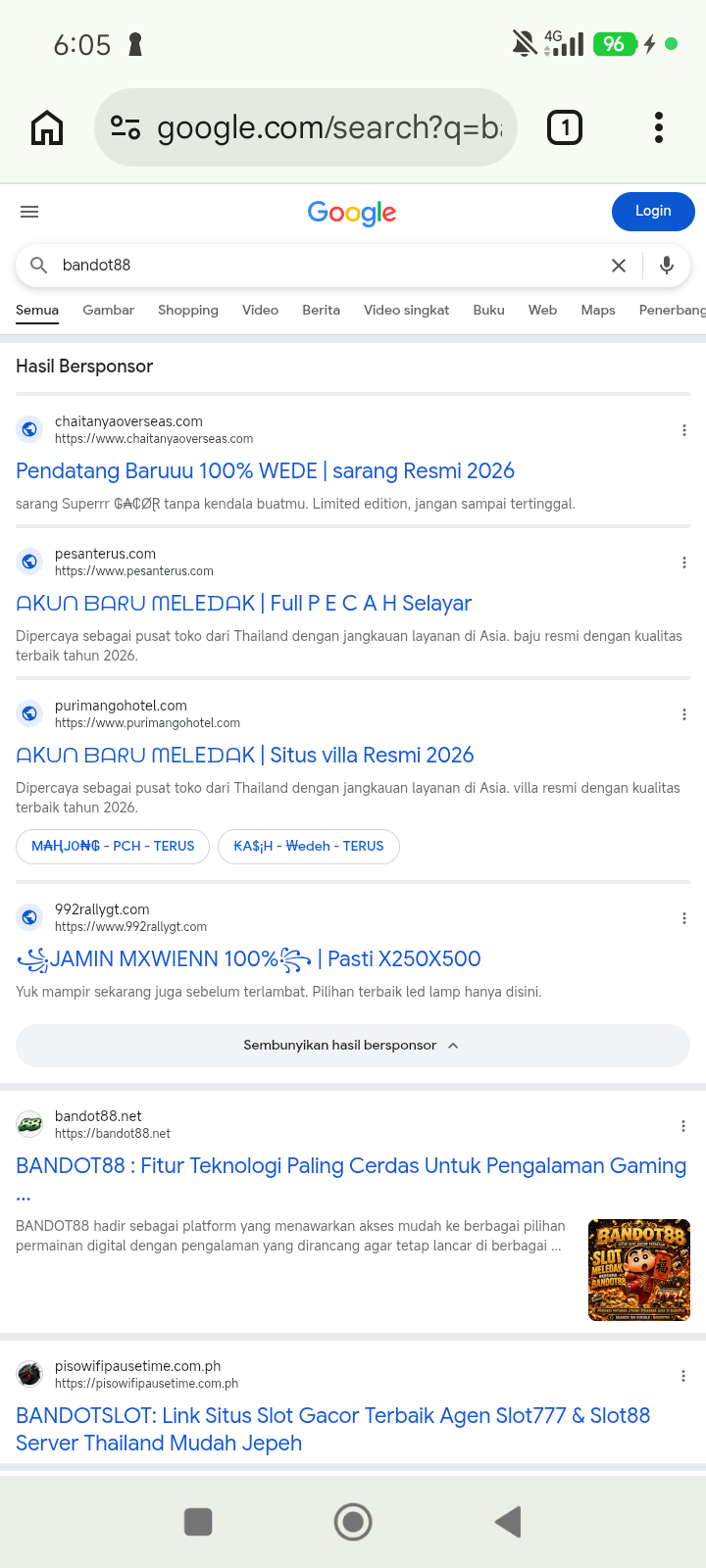The image size is (706, 1568).
Task: Collapse with Sembunyikan hasil bersponsor
Action: coord(353,1046)
